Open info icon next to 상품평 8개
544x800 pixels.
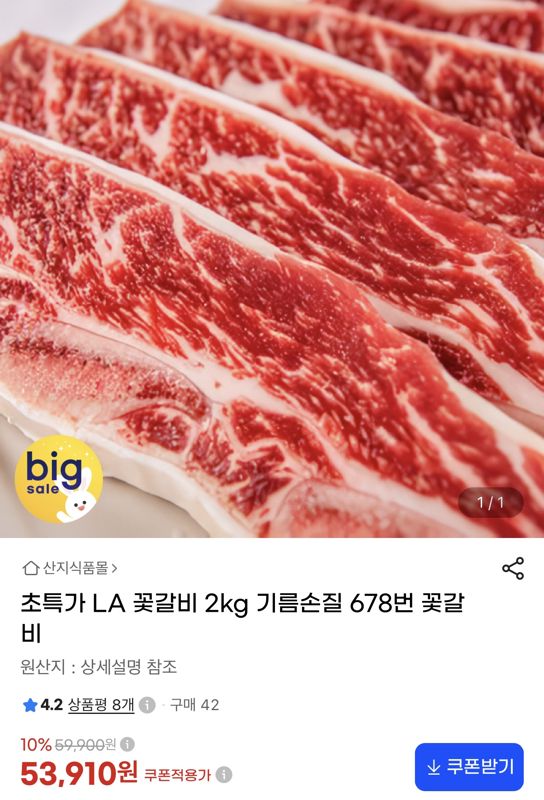coord(147,705)
